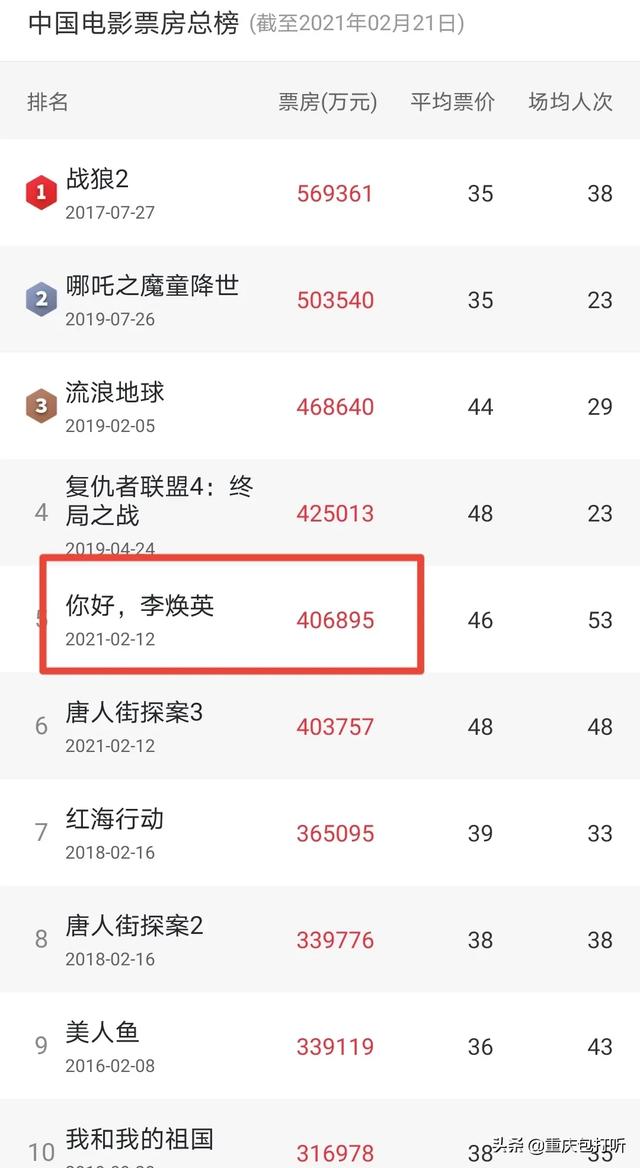The height and width of the screenshot is (1168, 640).
Task: Open the 我和我的祖国 entry
Action: 320,1134
